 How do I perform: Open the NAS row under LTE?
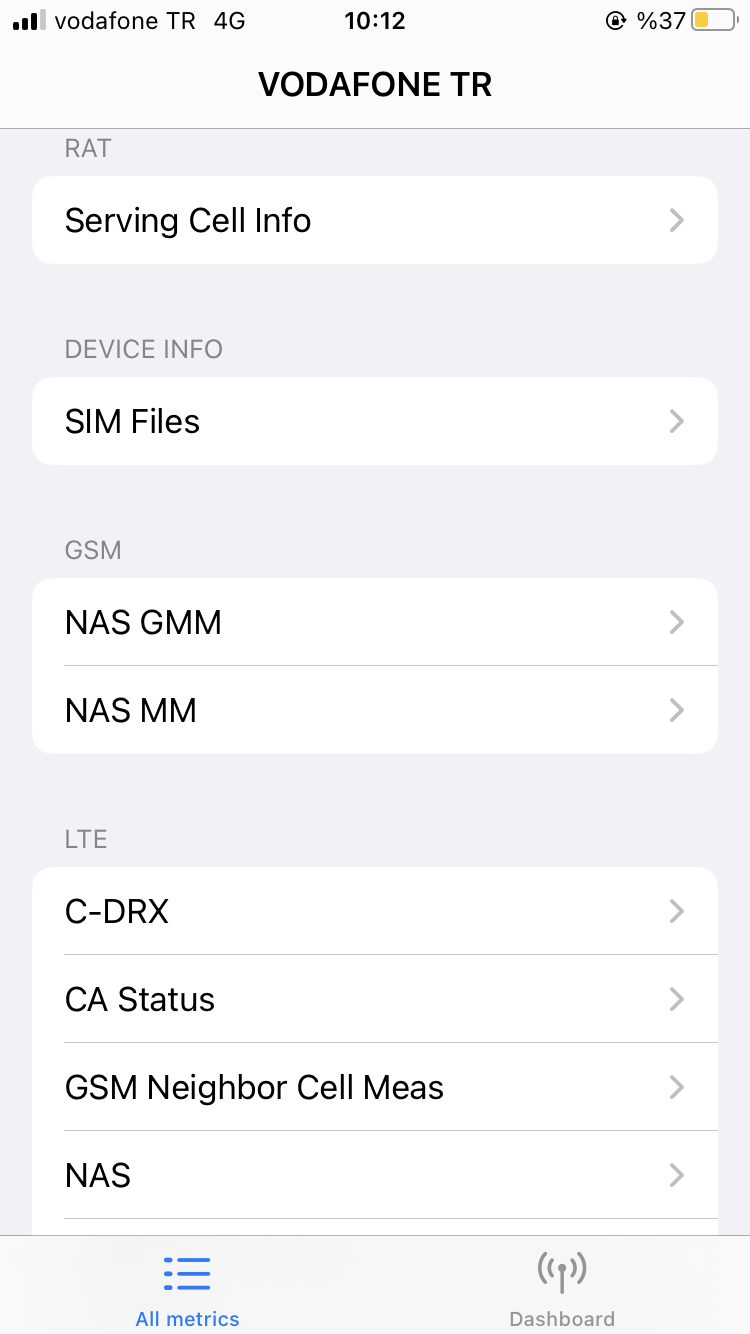point(375,1175)
